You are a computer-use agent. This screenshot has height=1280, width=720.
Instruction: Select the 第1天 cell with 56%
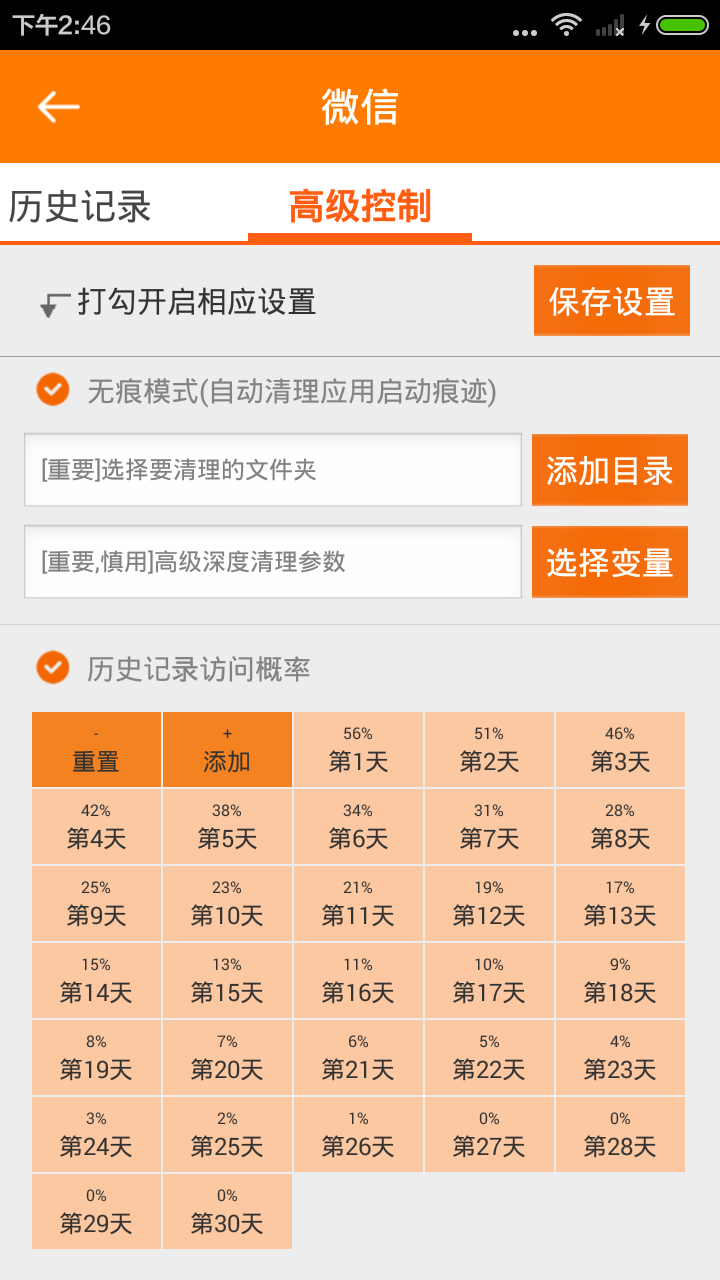358,750
